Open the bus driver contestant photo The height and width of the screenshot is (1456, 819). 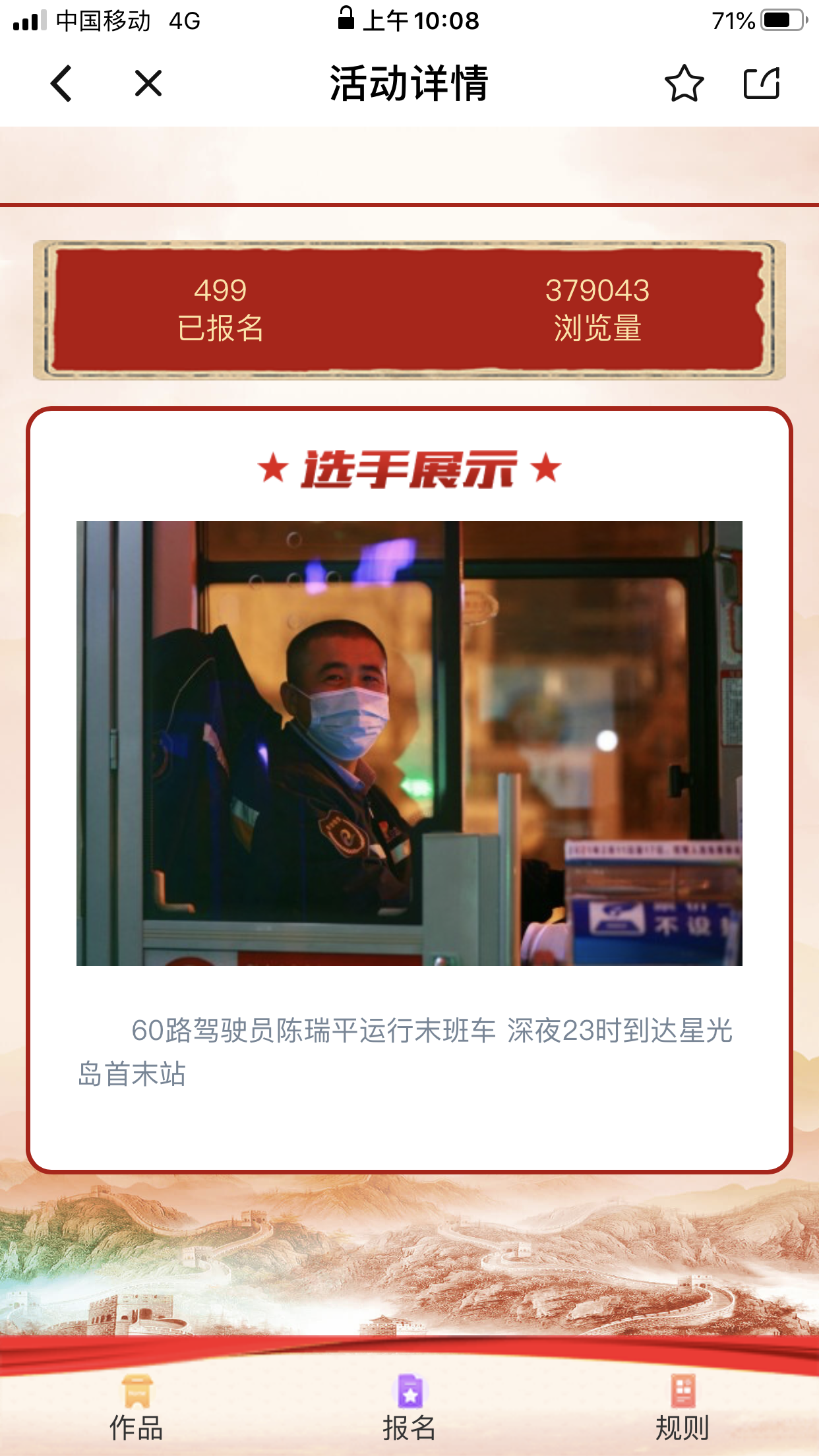tap(409, 743)
